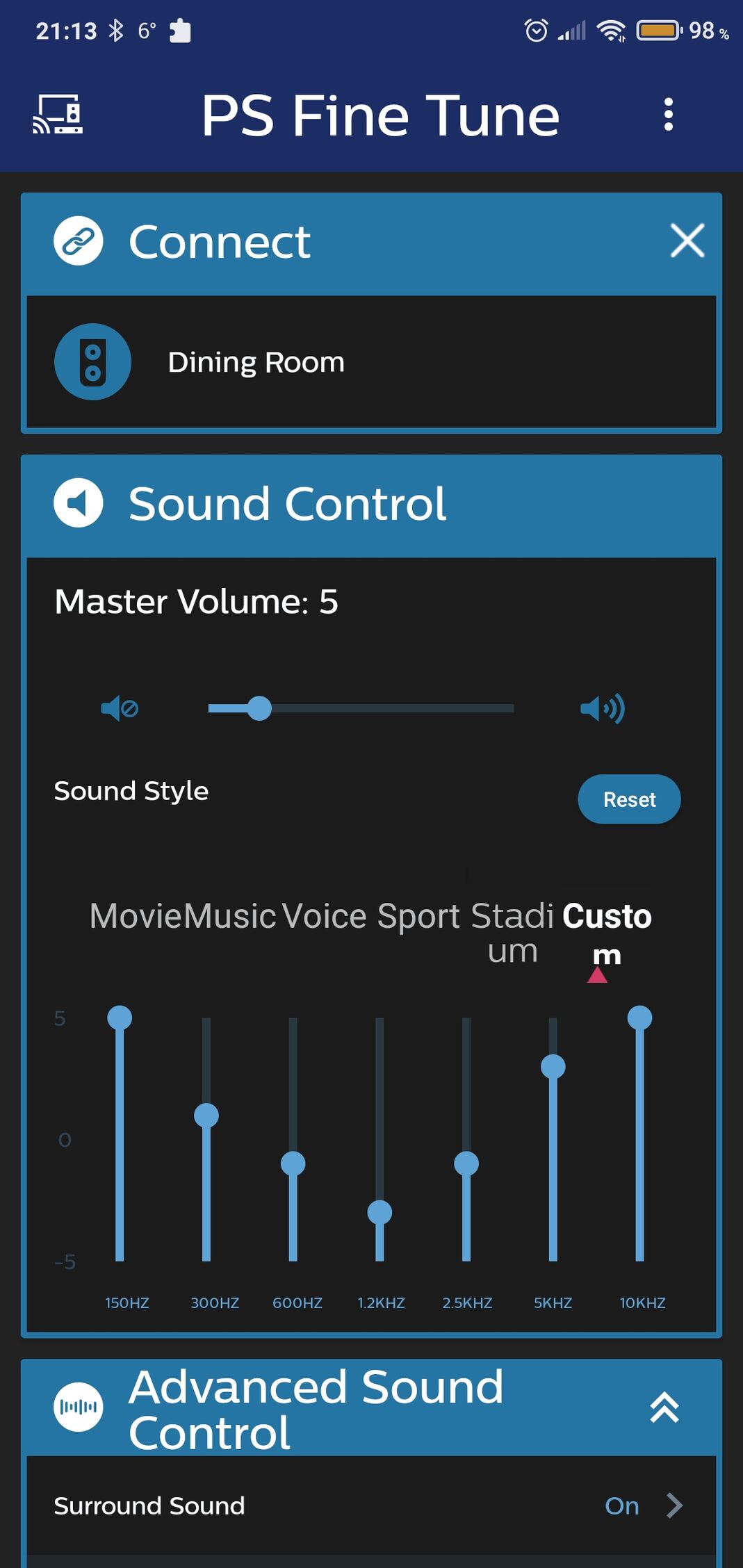Reset the sound style
Viewport: 743px width, 1568px height.
(x=628, y=799)
